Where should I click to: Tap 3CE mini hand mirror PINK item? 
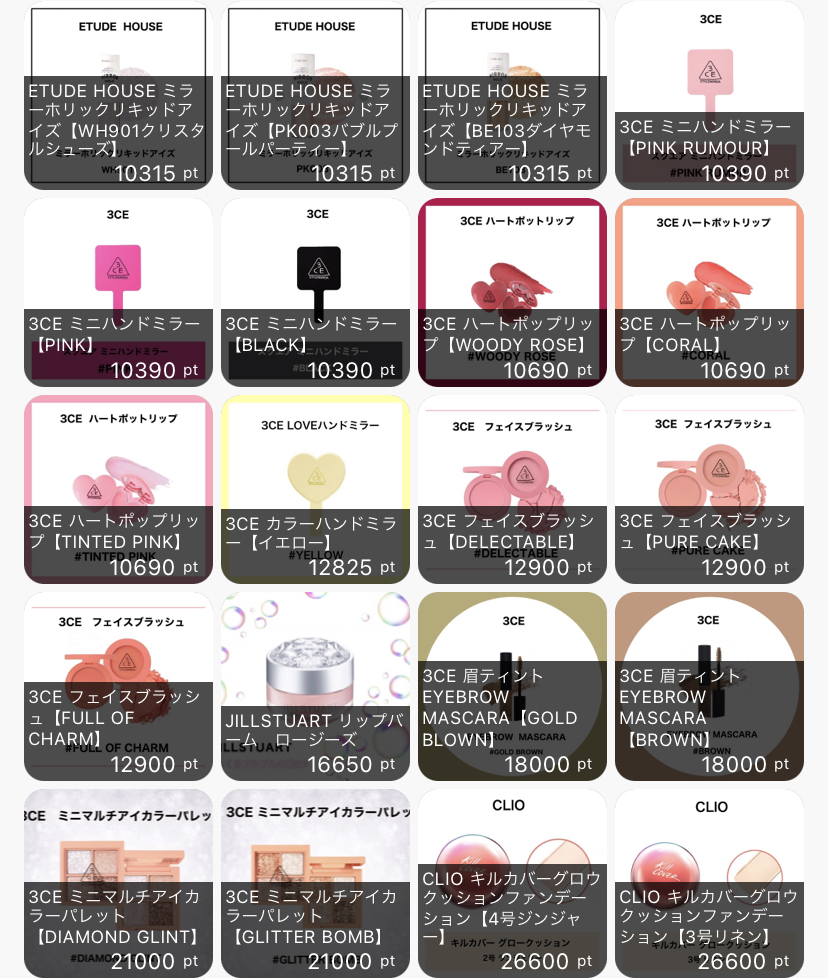(x=118, y=292)
